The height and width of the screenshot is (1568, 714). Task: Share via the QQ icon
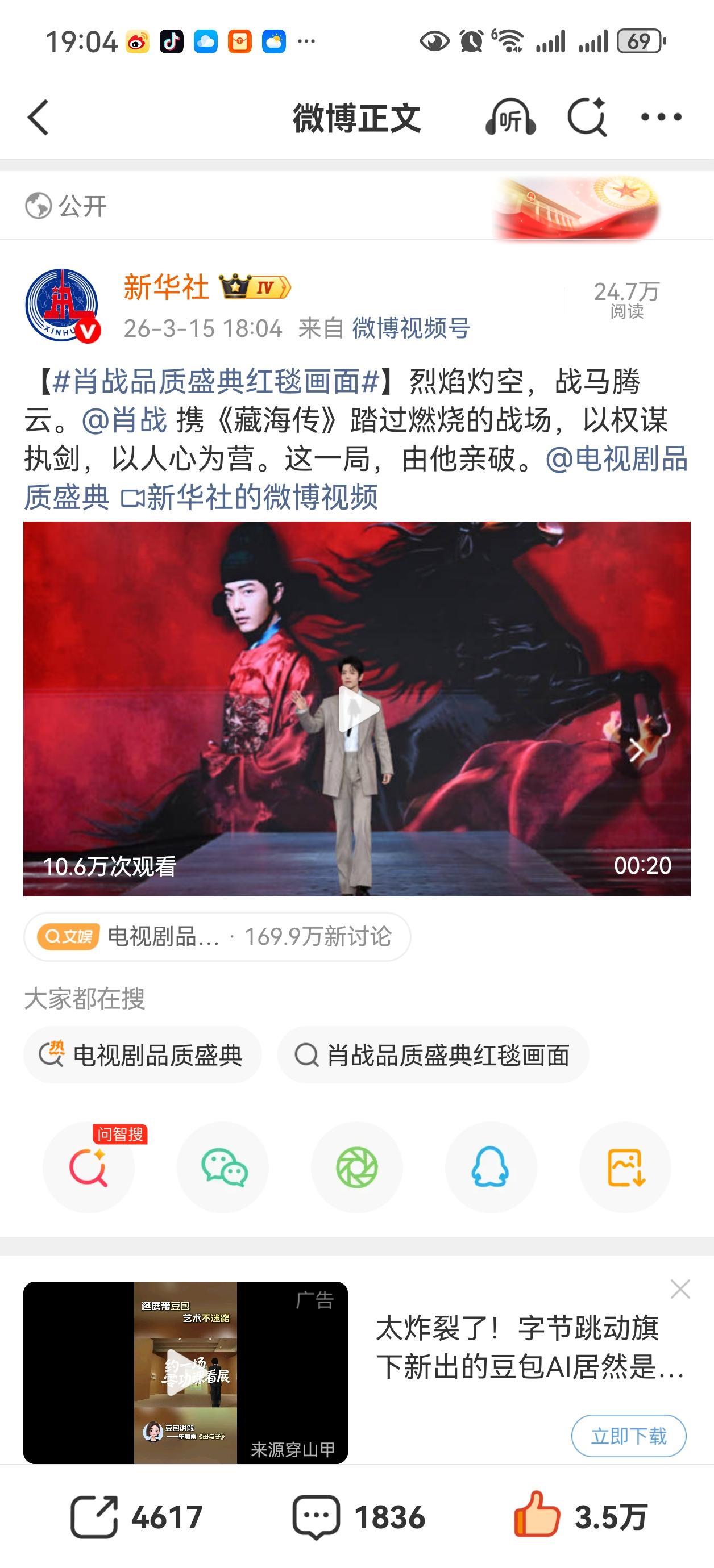pyautogui.click(x=491, y=1167)
